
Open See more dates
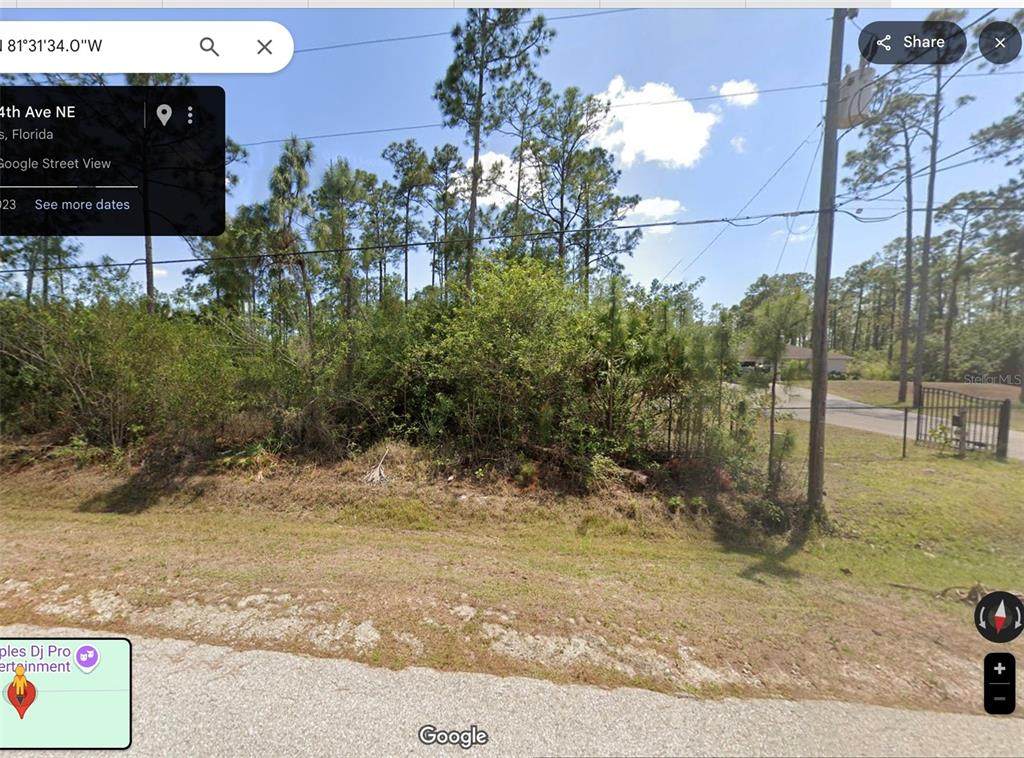click(x=82, y=204)
